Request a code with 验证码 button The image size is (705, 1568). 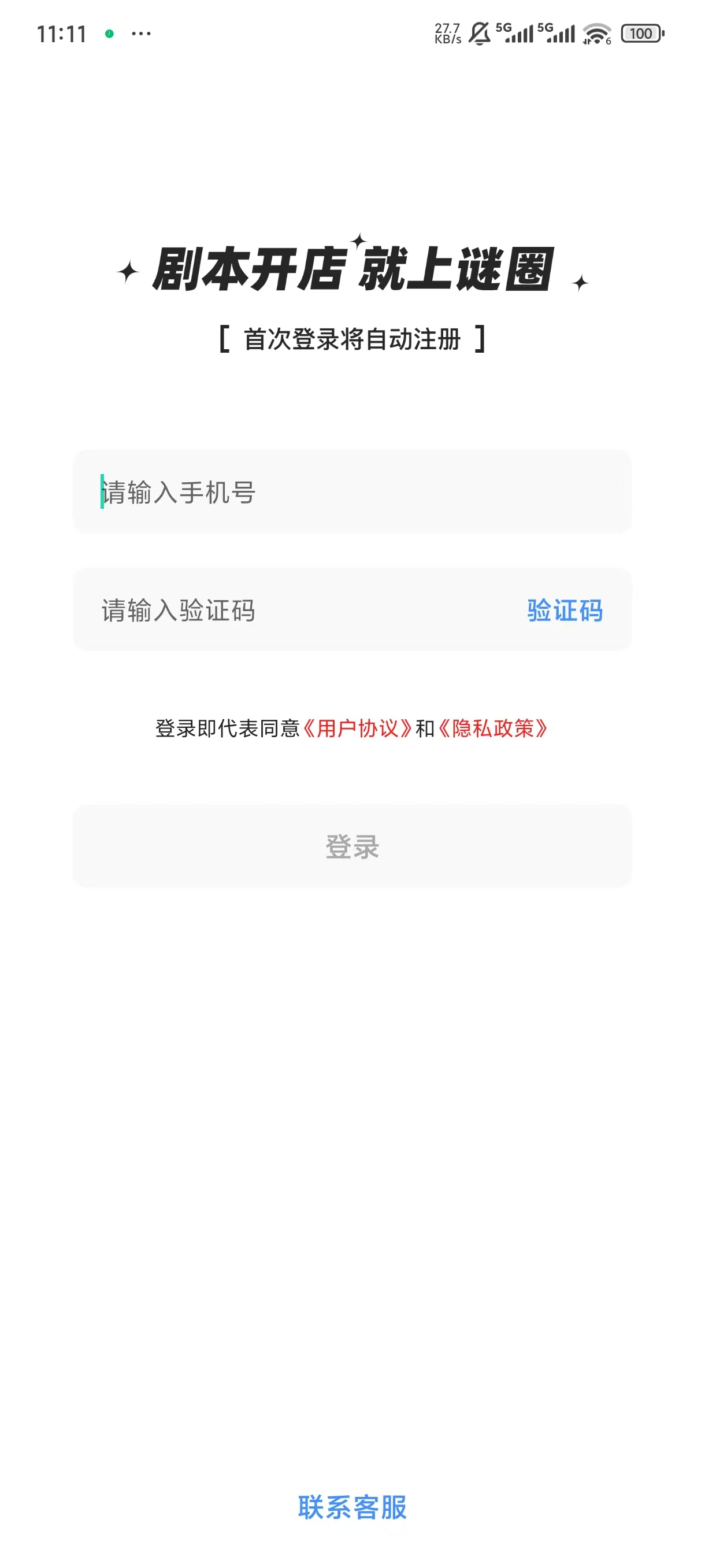565,610
